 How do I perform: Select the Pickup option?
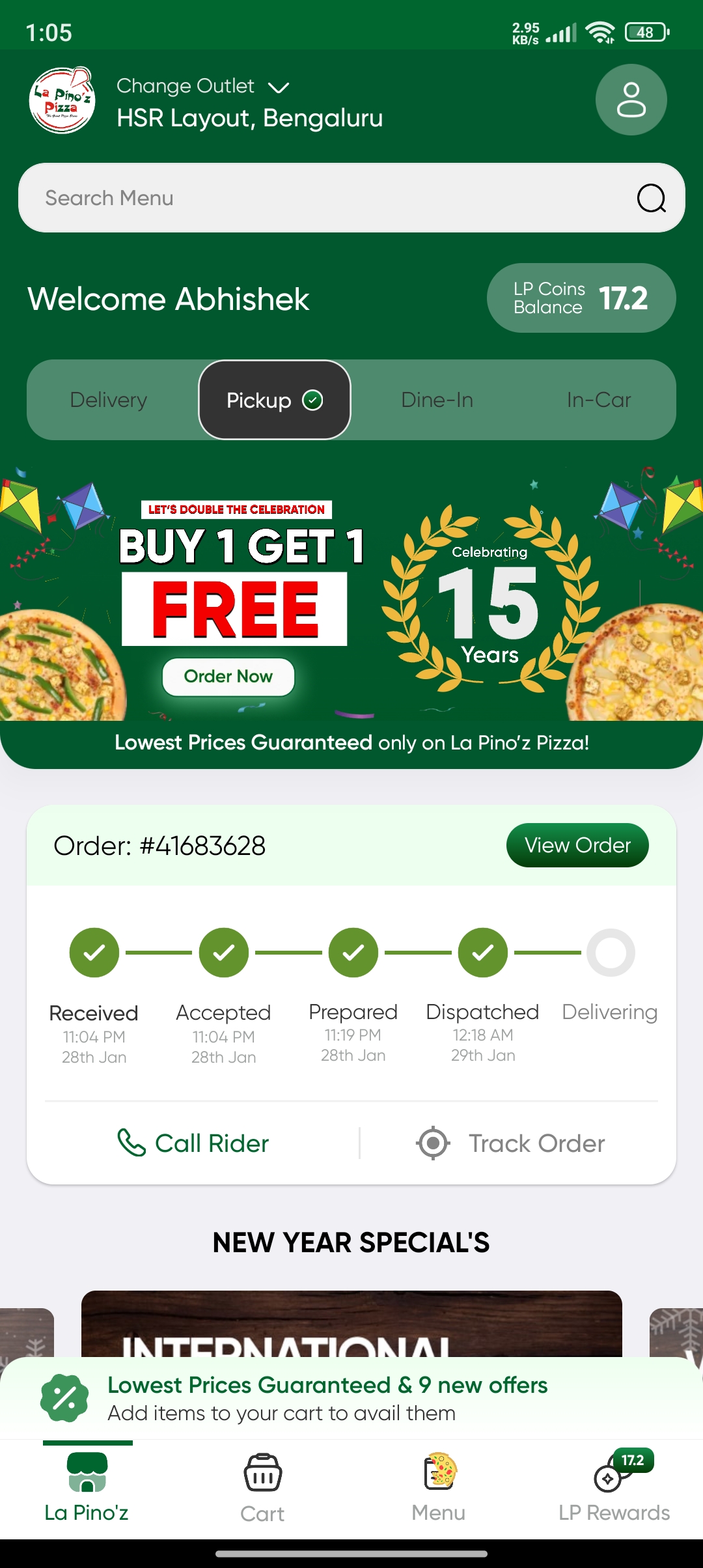(x=274, y=400)
